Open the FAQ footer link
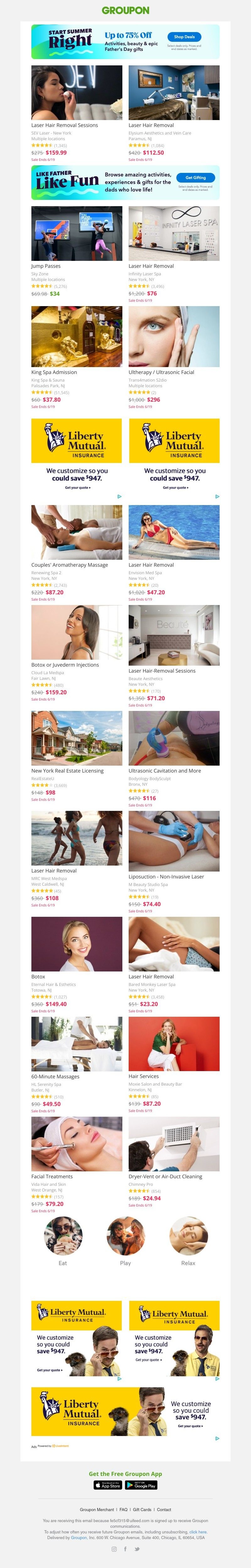This screenshot has height=1568, width=251. coord(123,1510)
